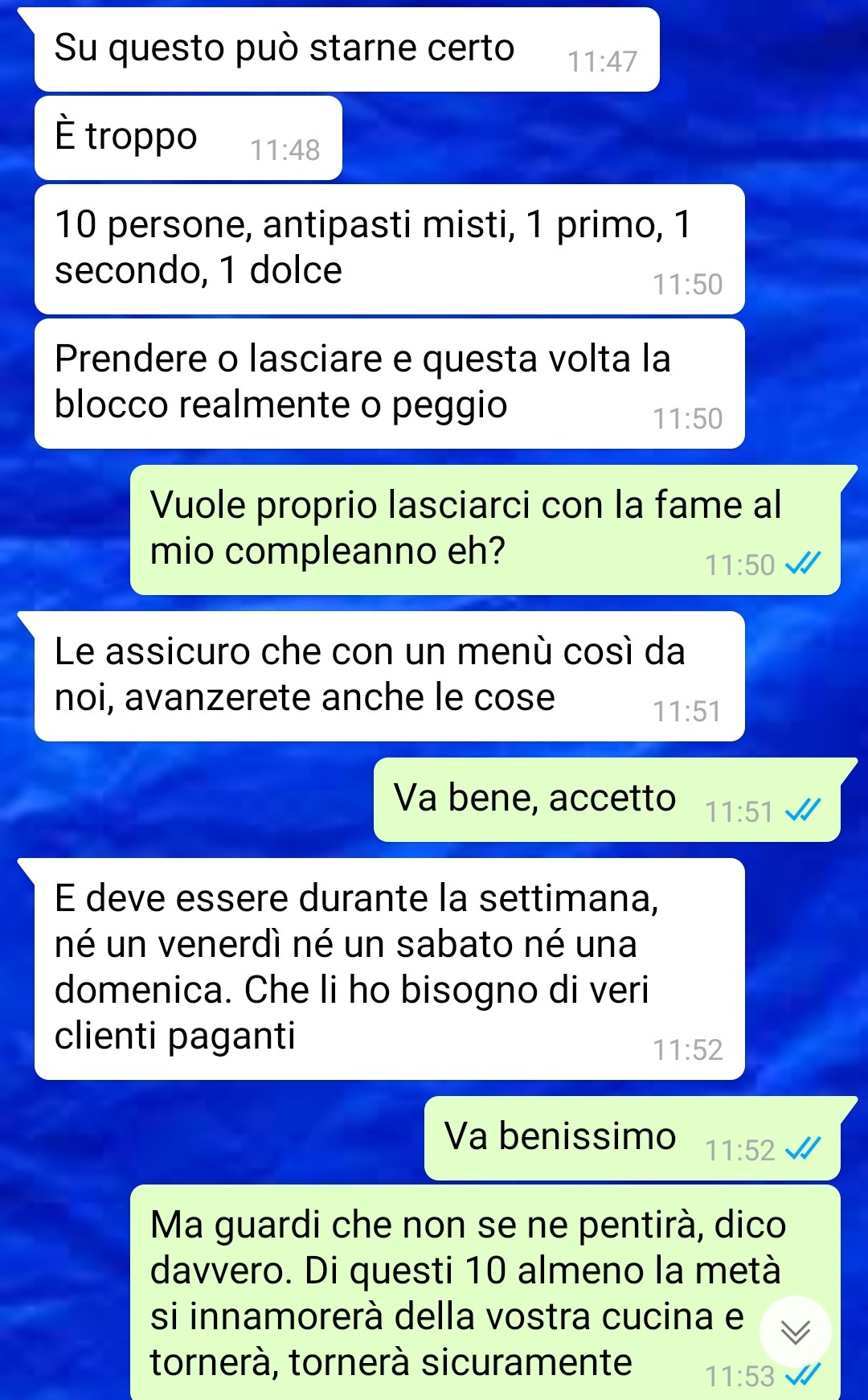Image resolution: width=868 pixels, height=1400 pixels.
Task: Jump to the latest message with the down arrow
Action: (x=795, y=1332)
